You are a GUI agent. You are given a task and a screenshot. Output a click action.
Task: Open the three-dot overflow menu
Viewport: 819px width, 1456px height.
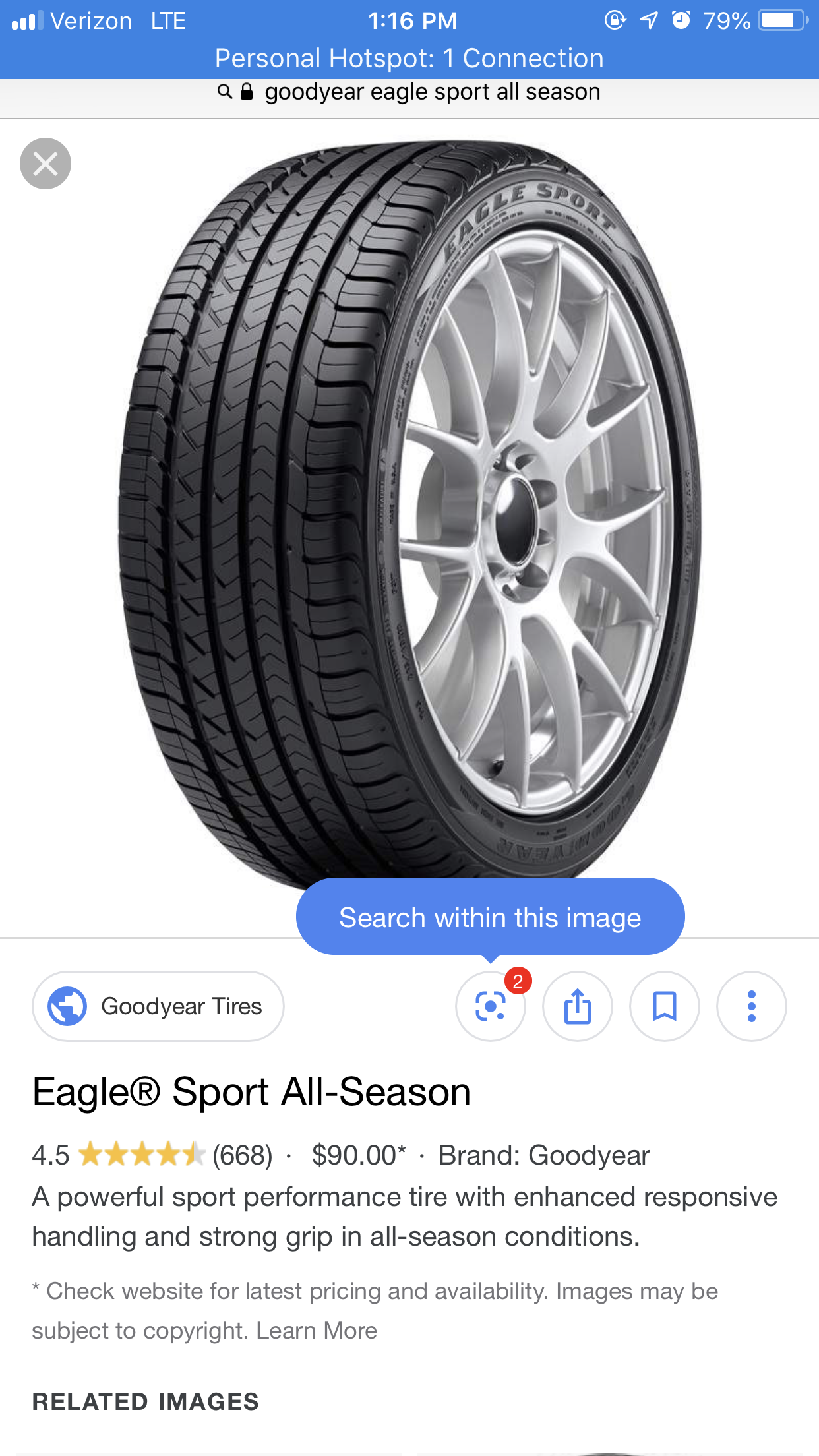752,1006
